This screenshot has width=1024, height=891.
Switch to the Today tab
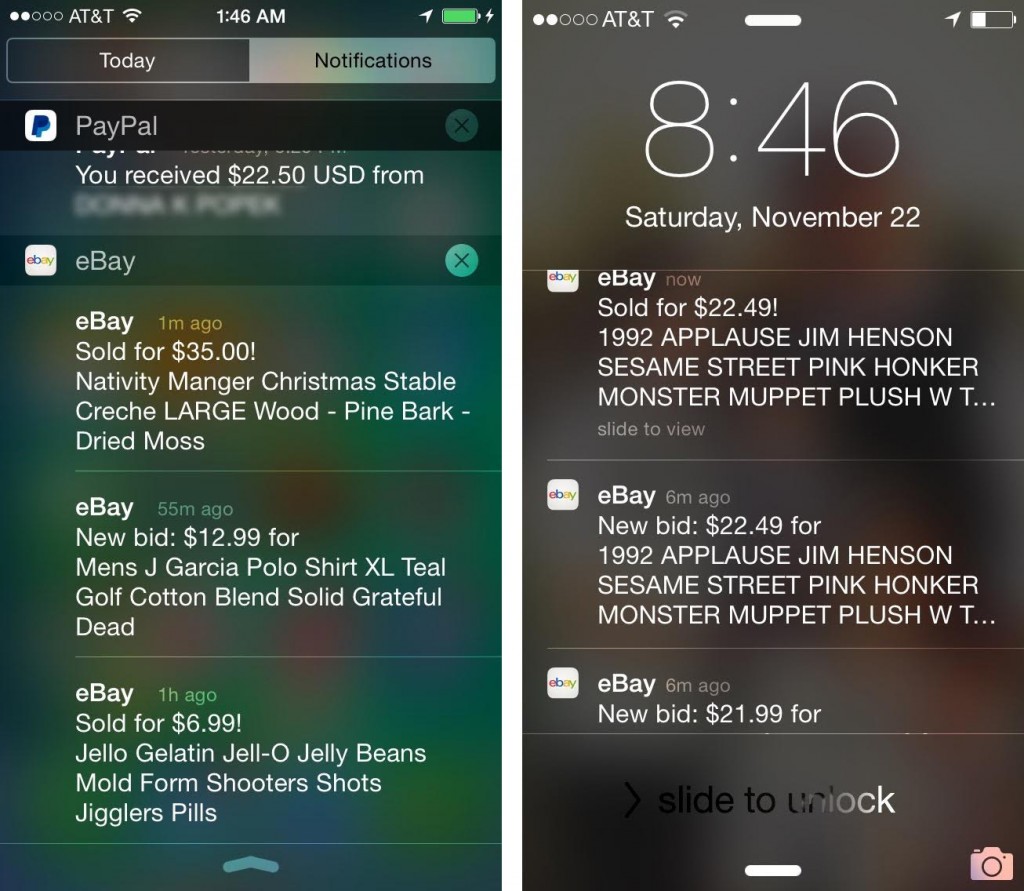point(127,61)
